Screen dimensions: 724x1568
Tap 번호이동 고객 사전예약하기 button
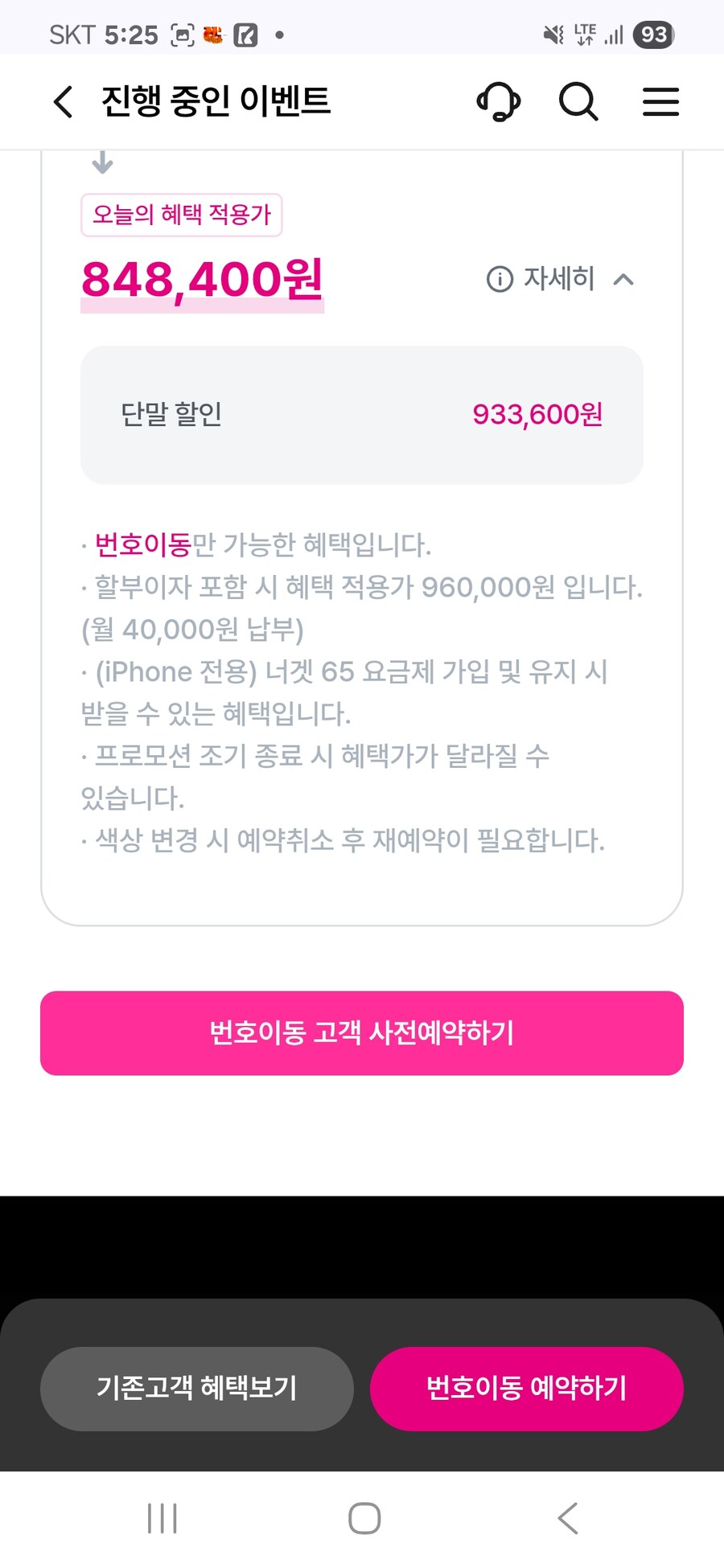click(x=362, y=1032)
